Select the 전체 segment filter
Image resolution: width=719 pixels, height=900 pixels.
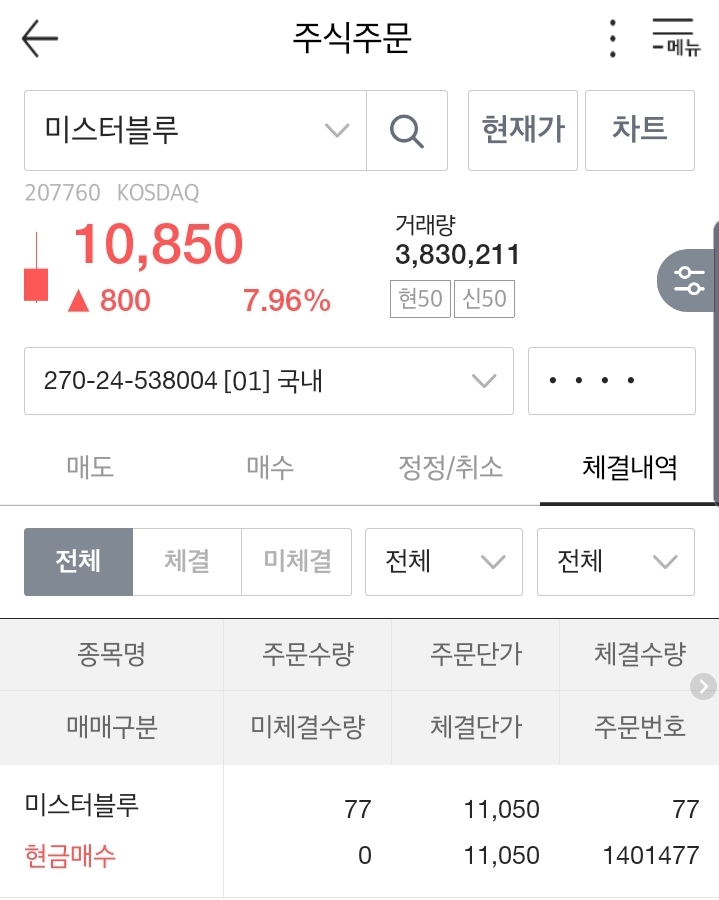(78, 562)
